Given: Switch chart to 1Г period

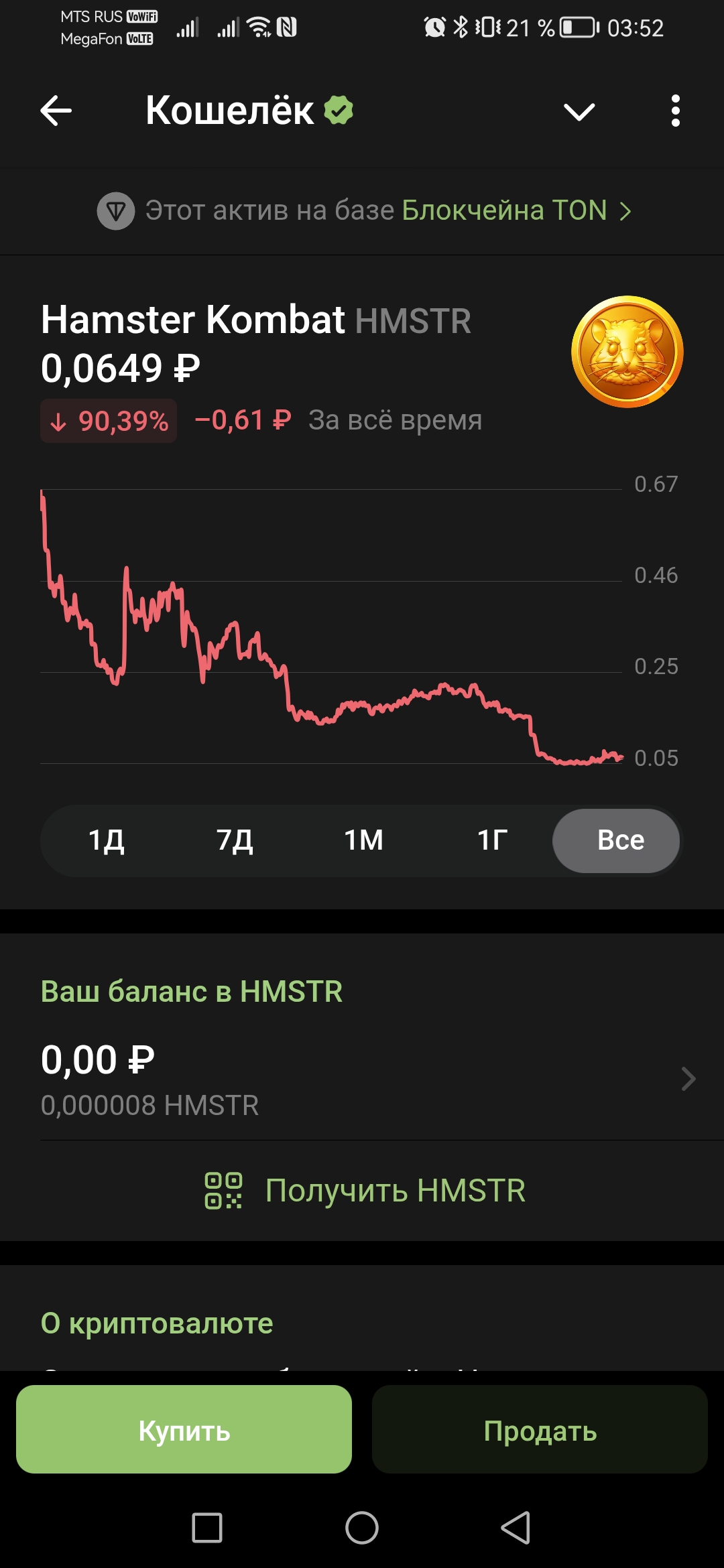Looking at the screenshot, I should (x=492, y=840).
